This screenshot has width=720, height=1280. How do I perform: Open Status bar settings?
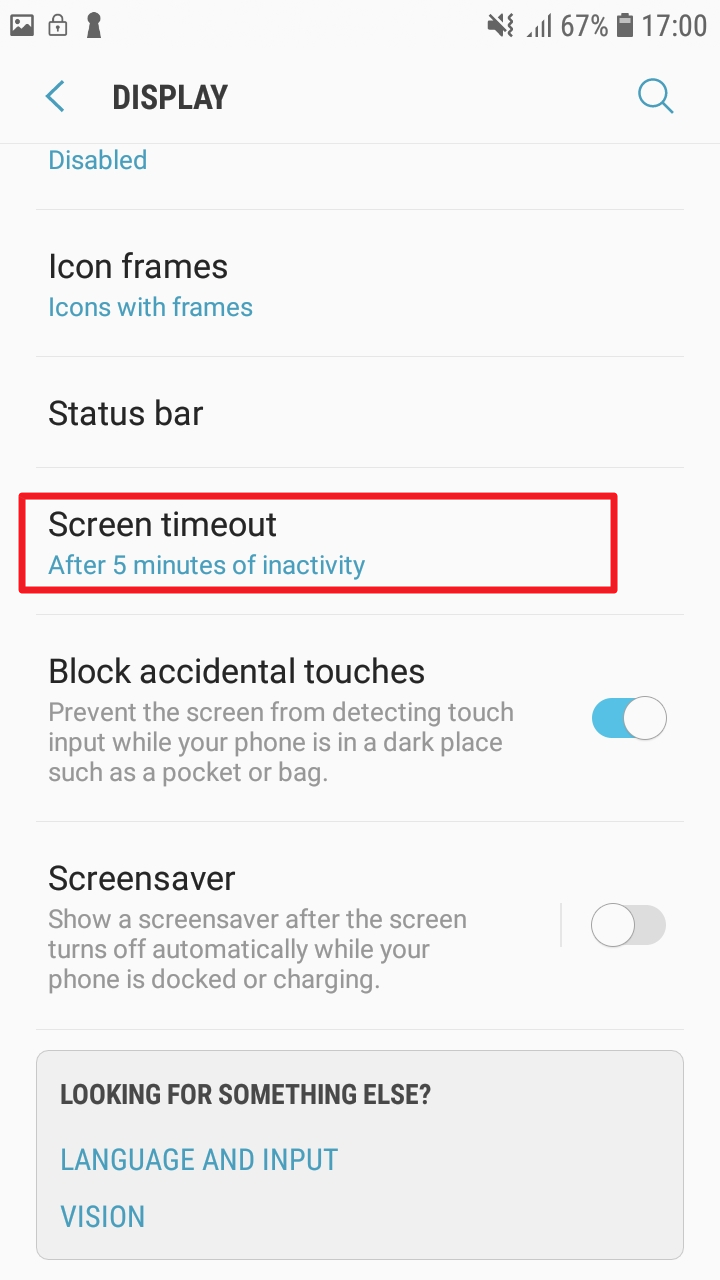coord(360,413)
